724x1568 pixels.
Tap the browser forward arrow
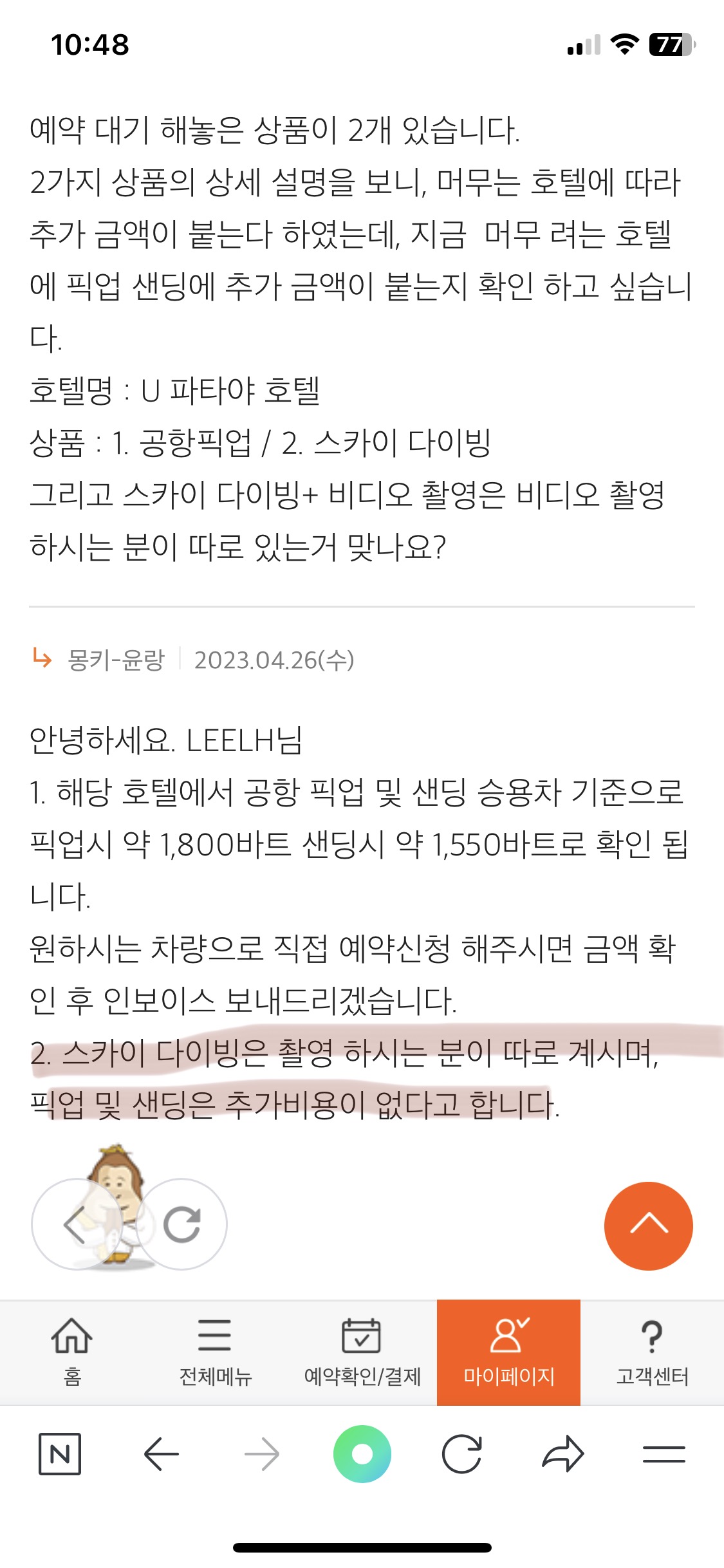click(x=262, y=1454)
